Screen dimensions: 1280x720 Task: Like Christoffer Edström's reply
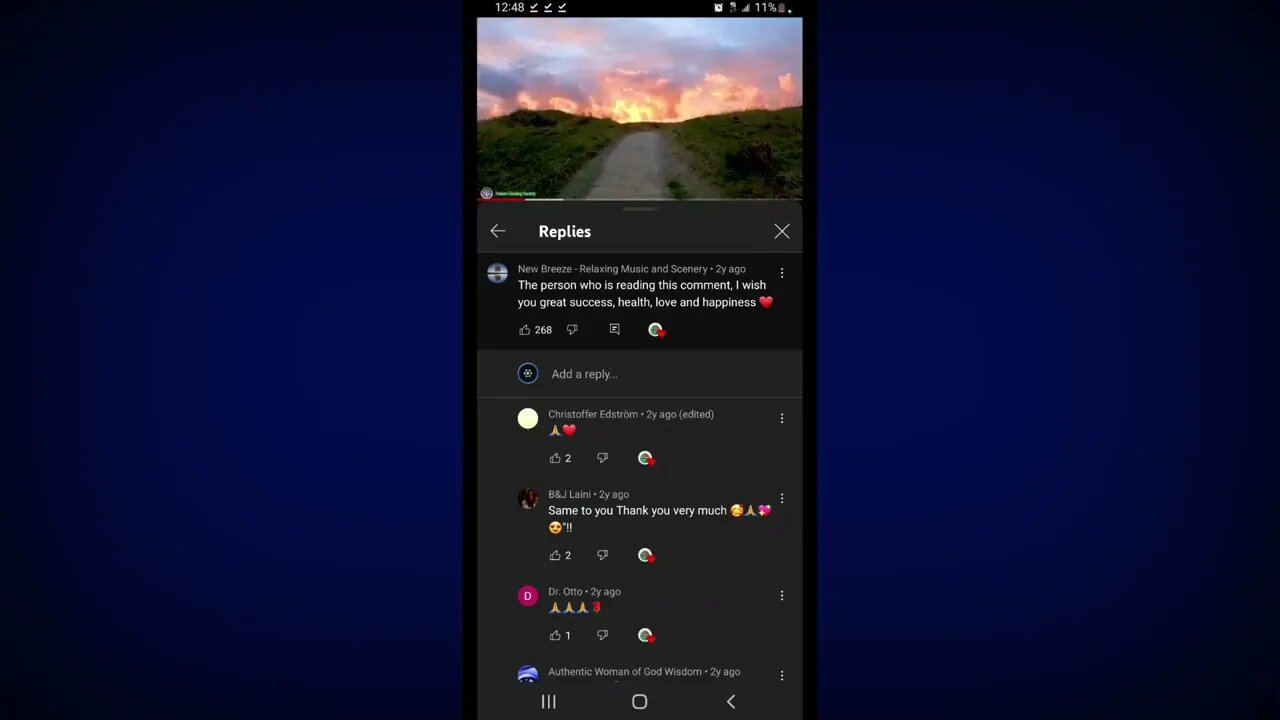click(x=555, y=458)
